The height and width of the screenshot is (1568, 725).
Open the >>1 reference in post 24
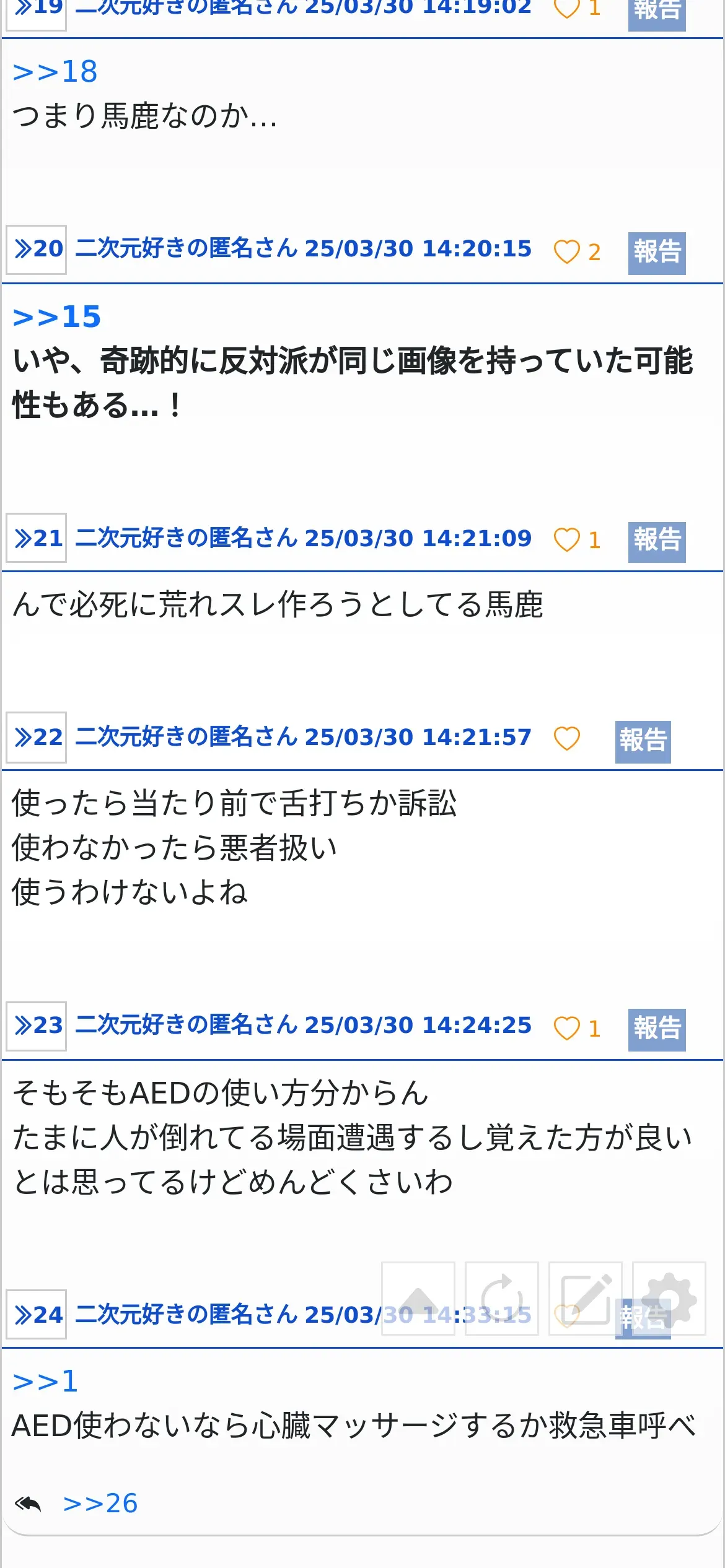point(45,1382)
